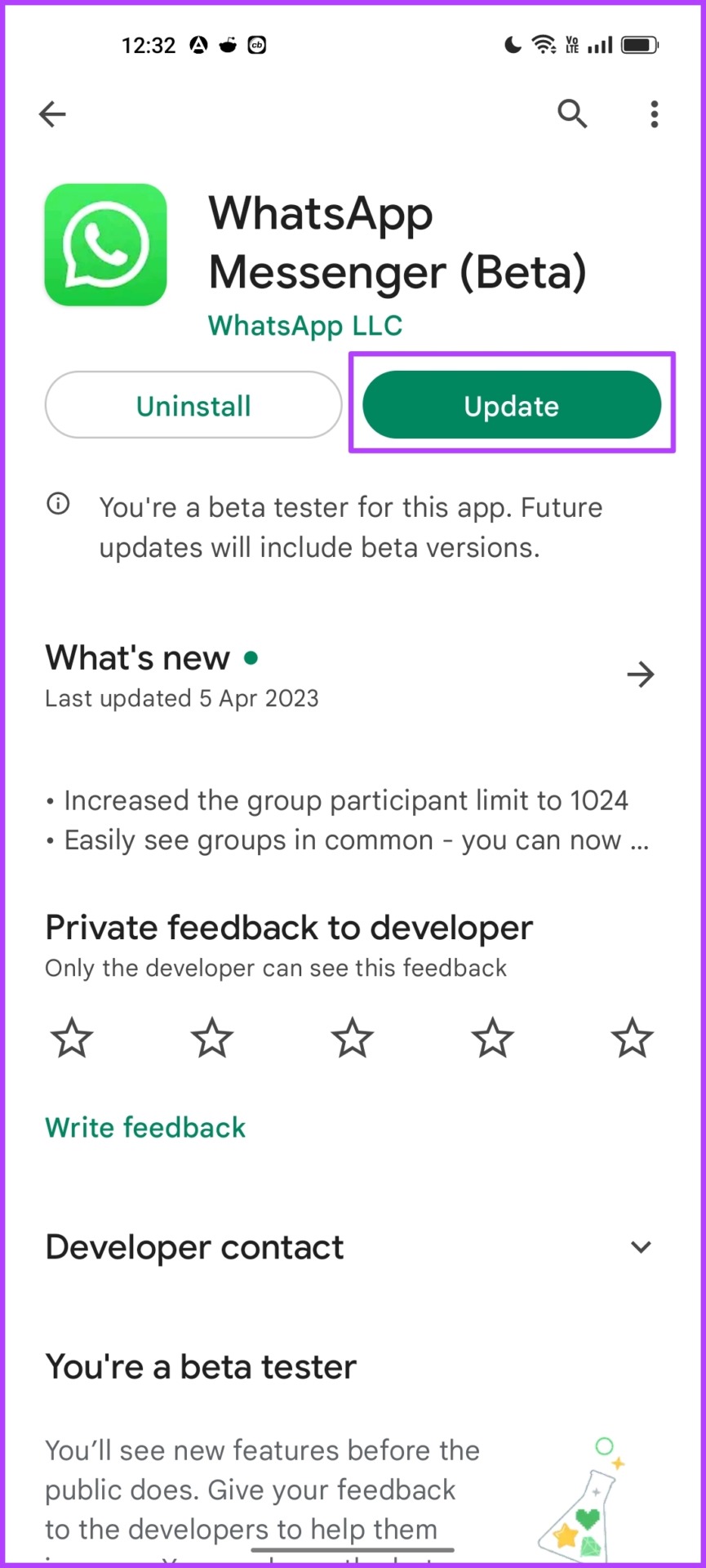
Task: Tap the Update button
Action: pyautogui.click(x=512, y=405)
